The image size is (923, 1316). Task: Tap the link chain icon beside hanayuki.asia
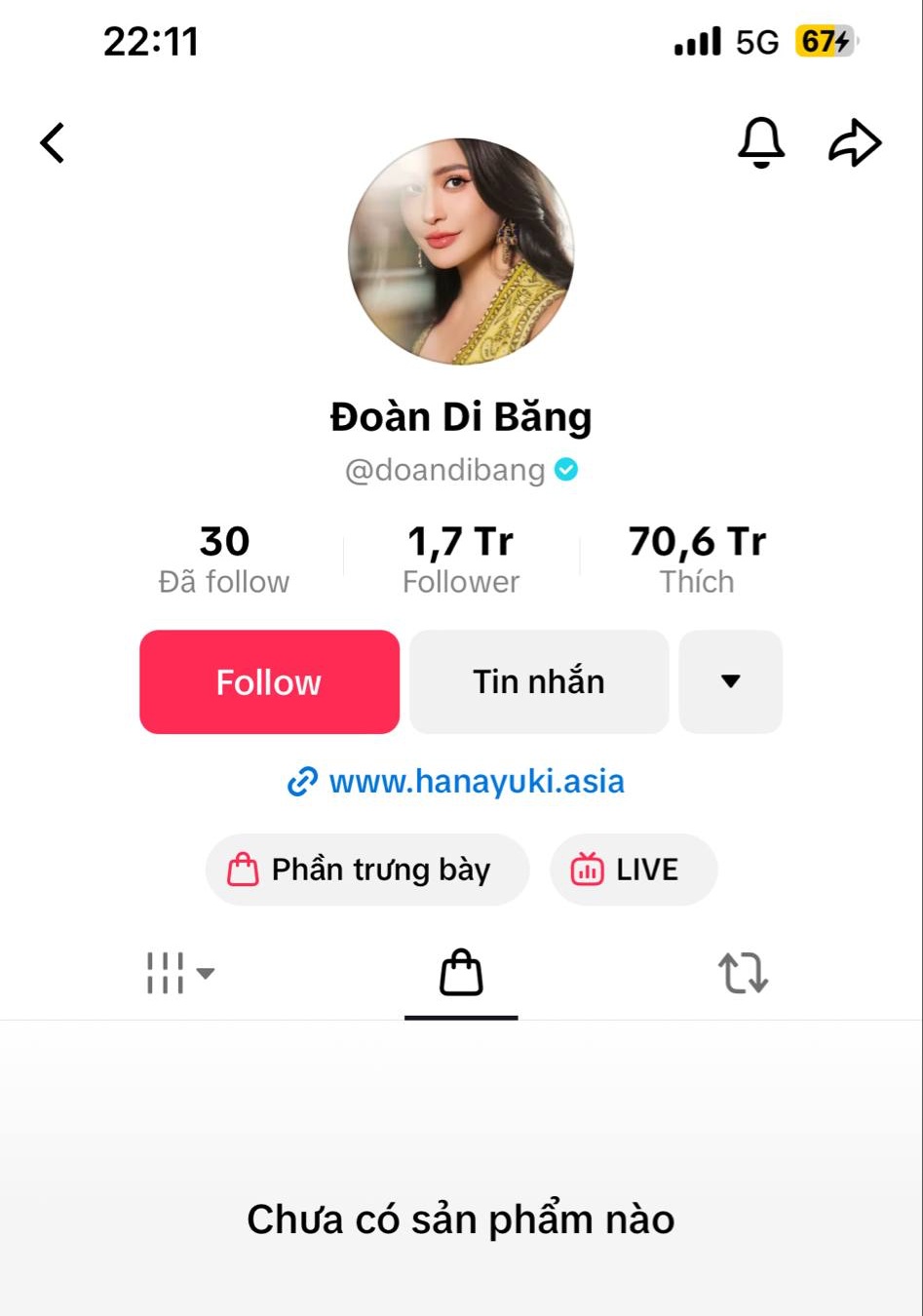[x=304, y=781]
